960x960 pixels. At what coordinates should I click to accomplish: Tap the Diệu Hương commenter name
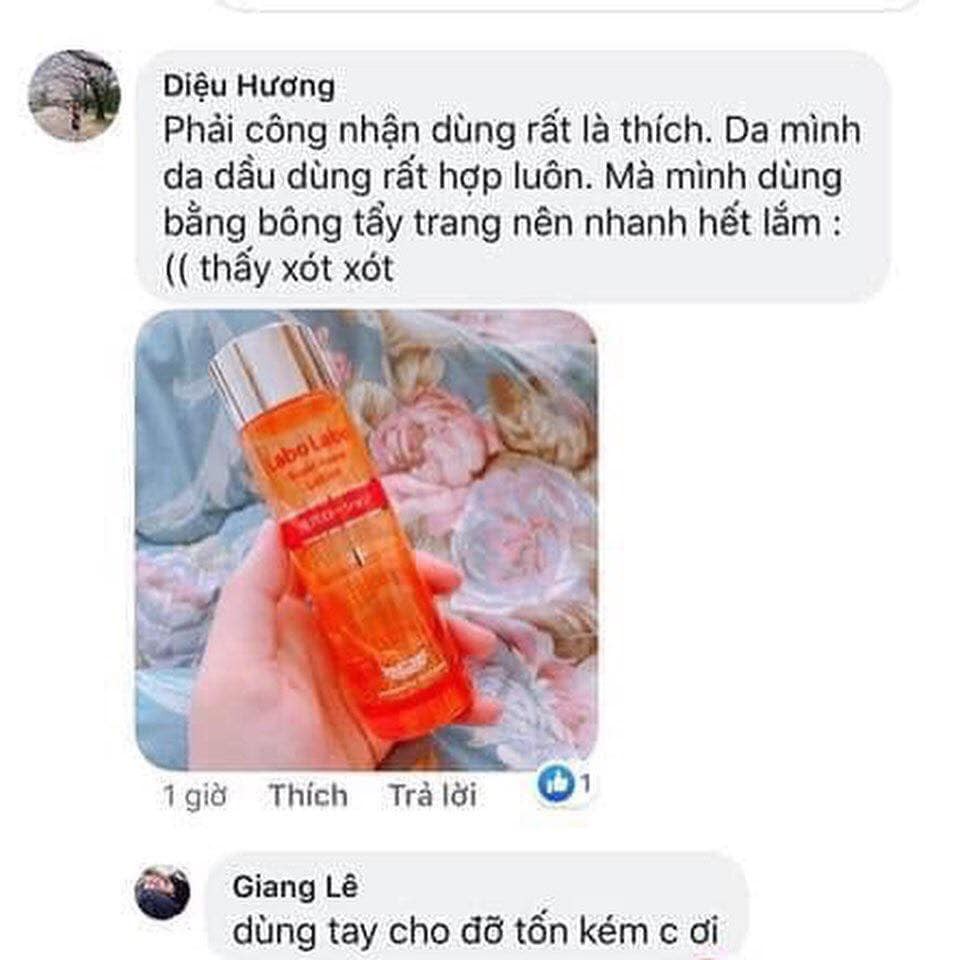point(249,86)
